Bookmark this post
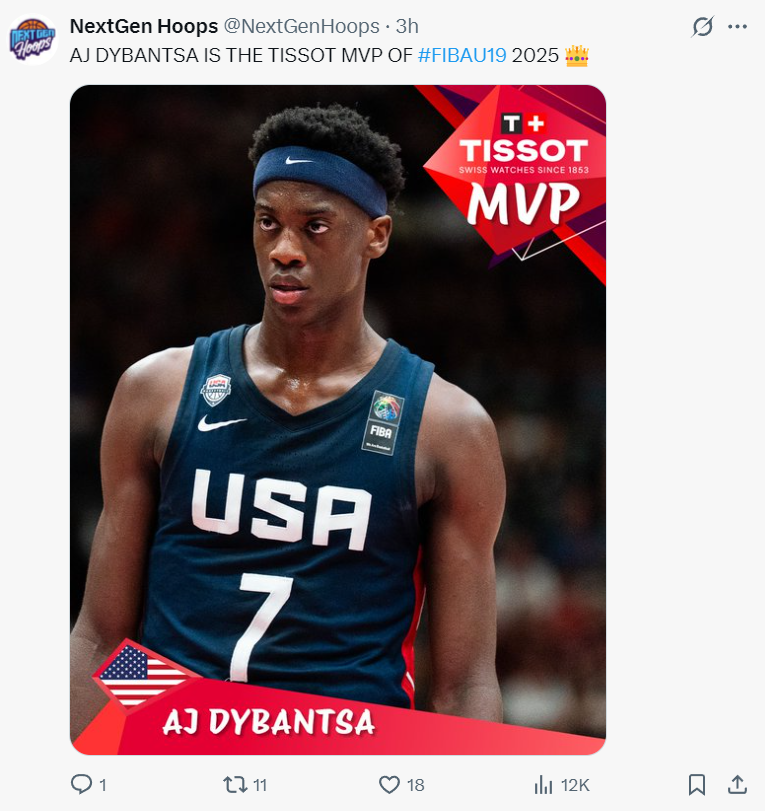This screenshot has width=765, height=811. tap(698, 785)
